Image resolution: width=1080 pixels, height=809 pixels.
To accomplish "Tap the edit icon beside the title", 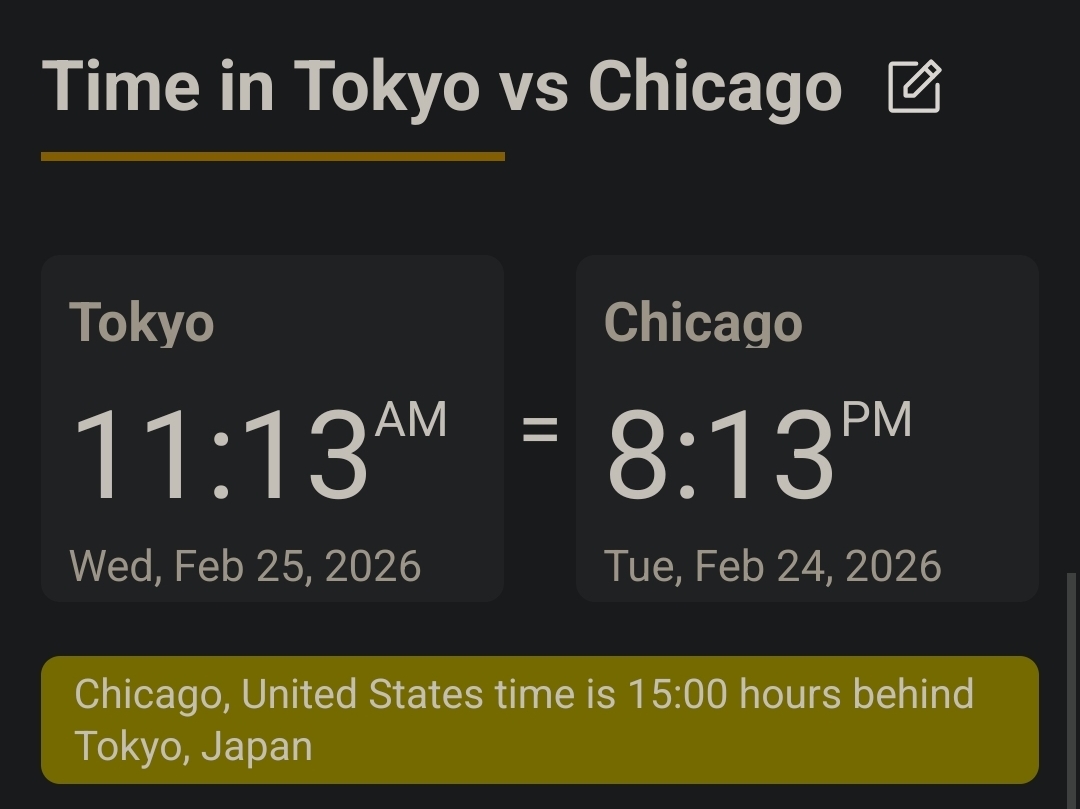I will [x=914, y=87].
